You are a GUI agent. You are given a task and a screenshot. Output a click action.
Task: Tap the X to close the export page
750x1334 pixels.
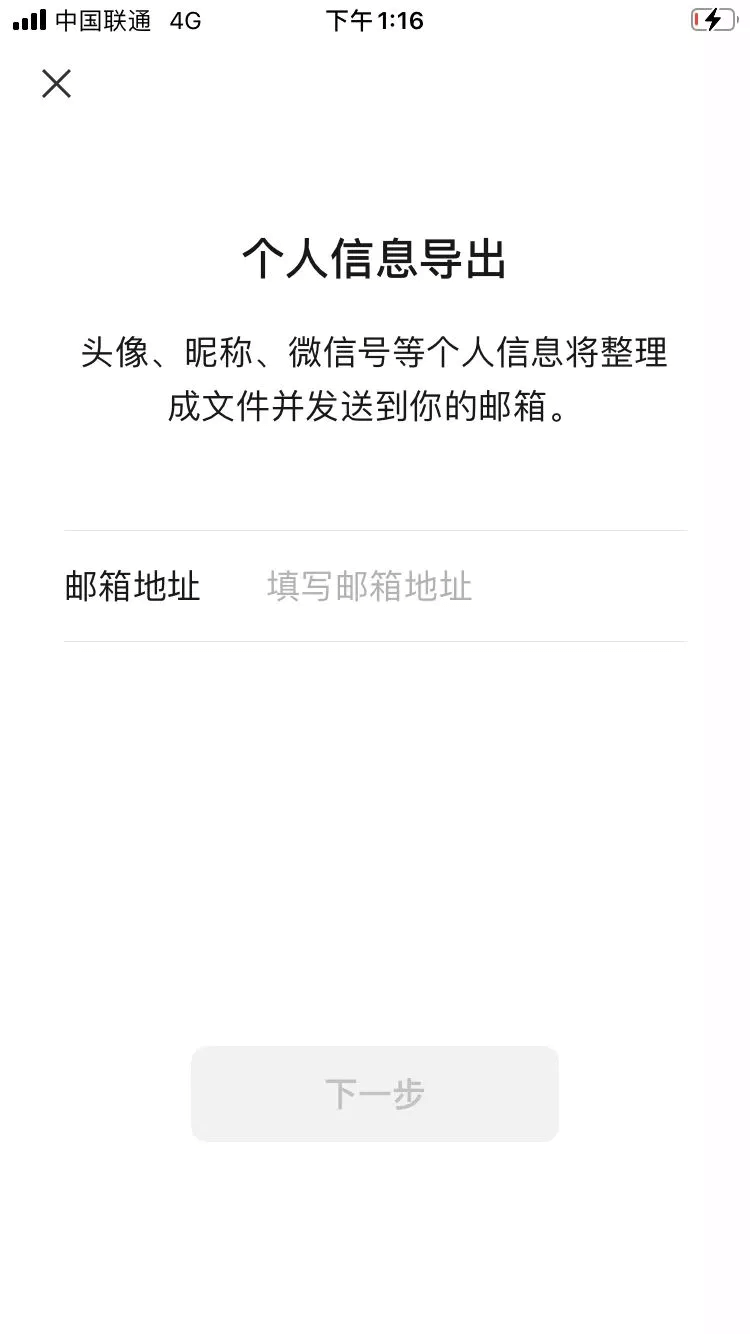pos(56,84)
